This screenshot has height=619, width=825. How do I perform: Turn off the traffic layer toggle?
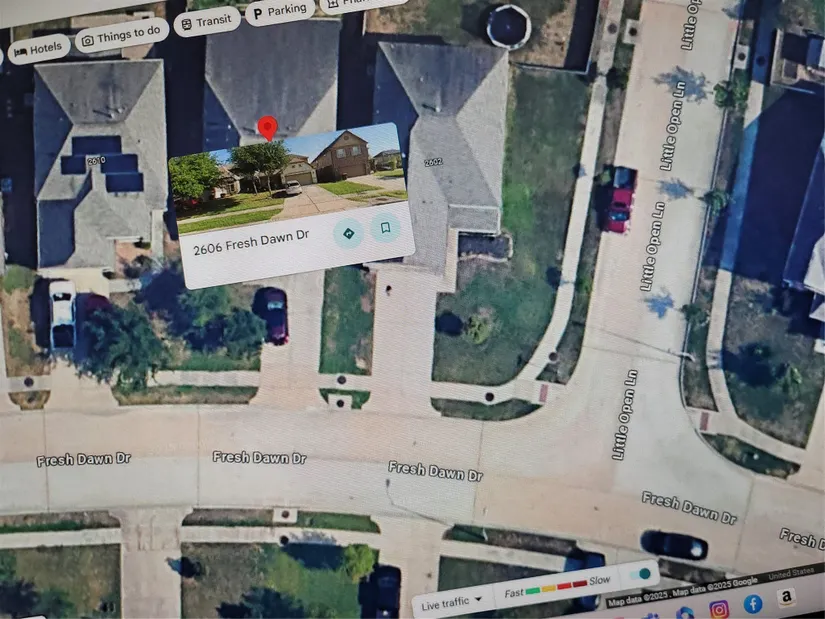641,575
